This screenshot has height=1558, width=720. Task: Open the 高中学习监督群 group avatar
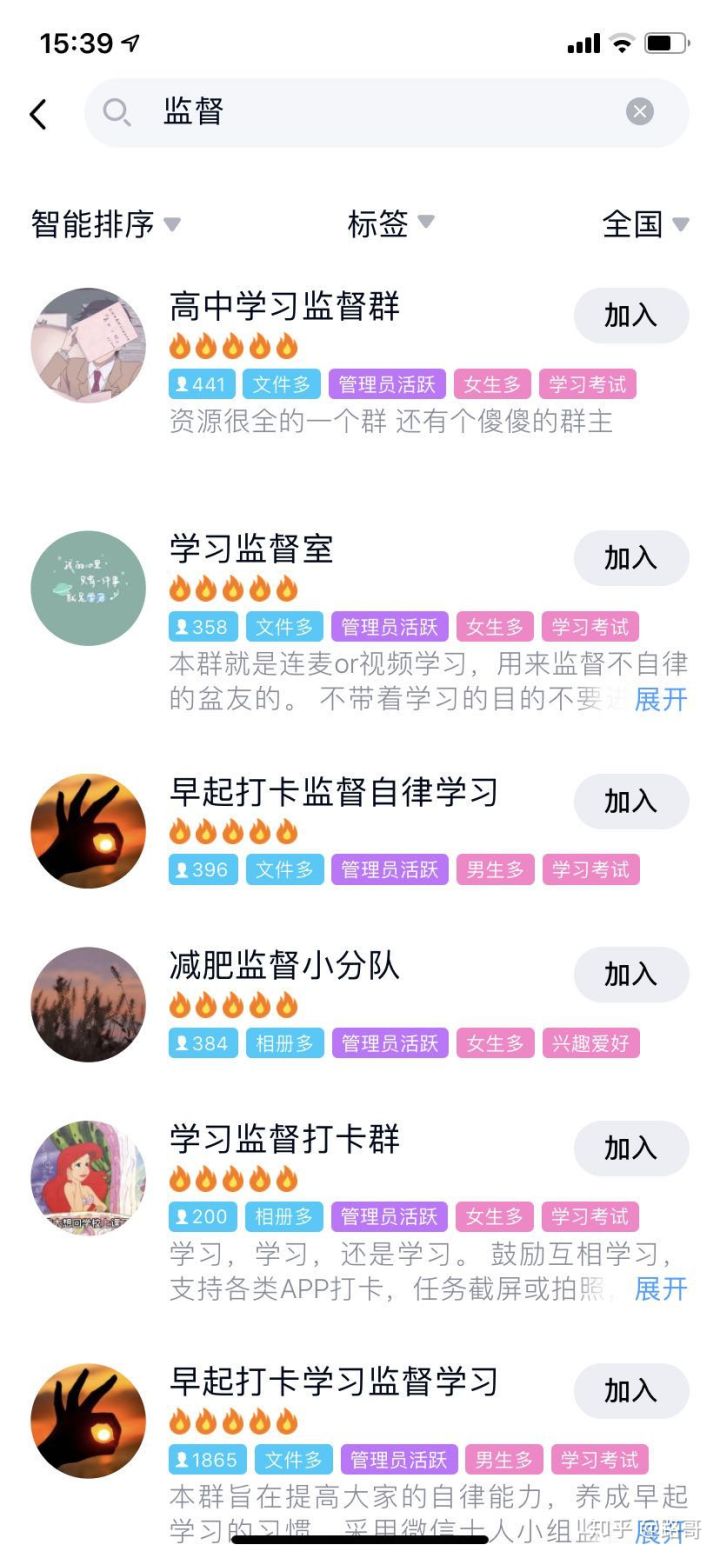[88, 345]
